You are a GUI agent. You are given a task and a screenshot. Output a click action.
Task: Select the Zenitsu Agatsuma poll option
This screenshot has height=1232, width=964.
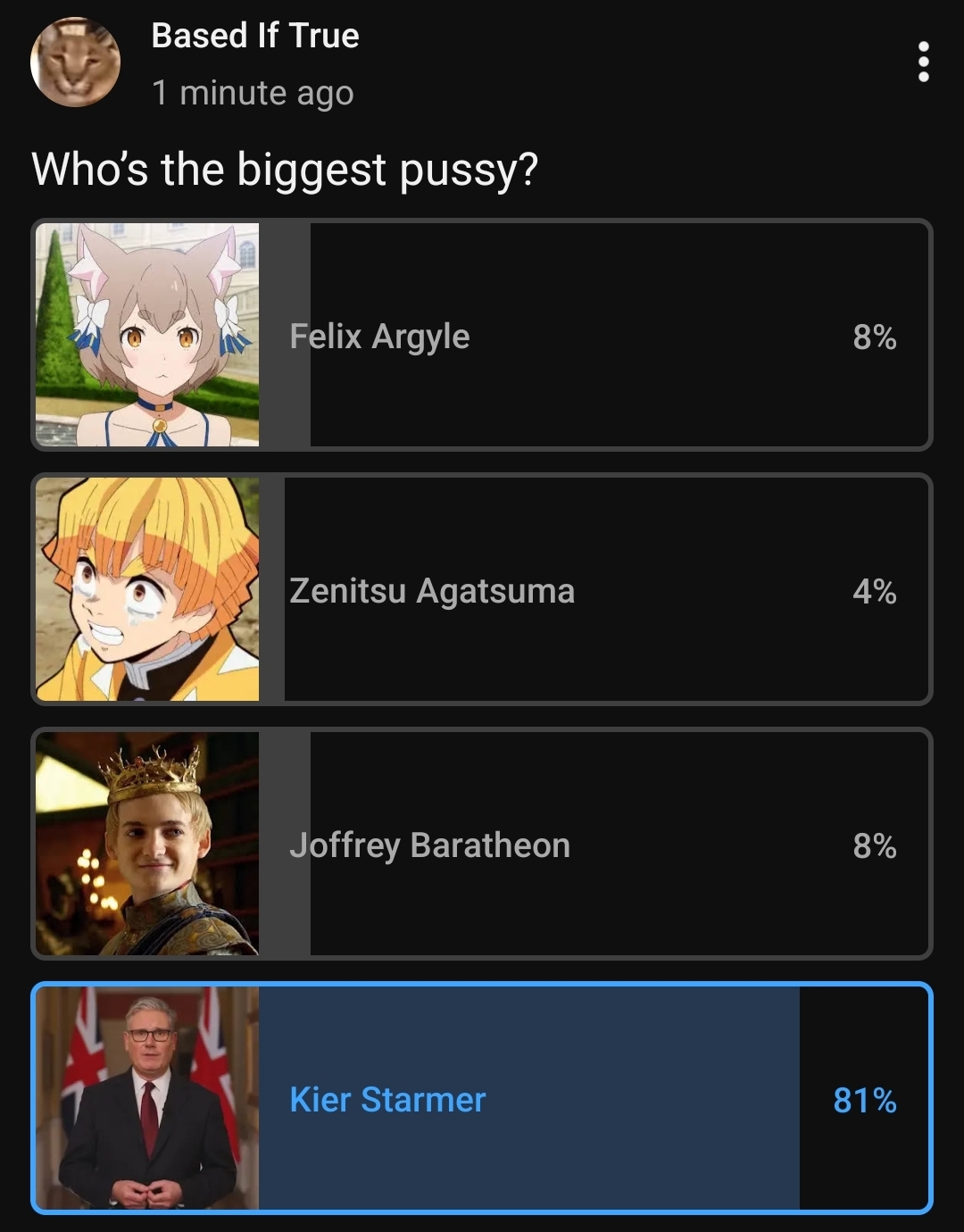click(x=482, y=589)
